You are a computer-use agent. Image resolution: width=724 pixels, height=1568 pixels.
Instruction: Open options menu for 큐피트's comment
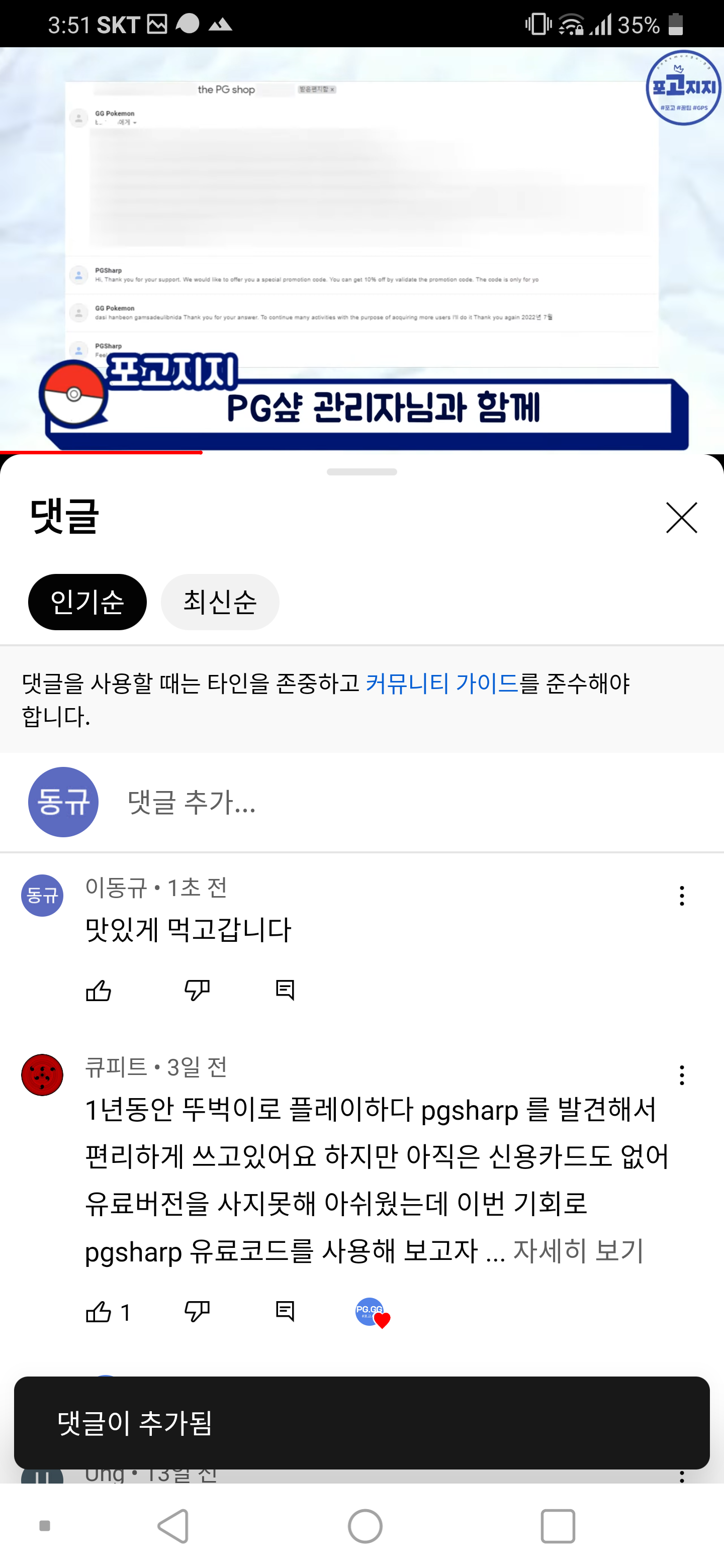(681, 1075)
